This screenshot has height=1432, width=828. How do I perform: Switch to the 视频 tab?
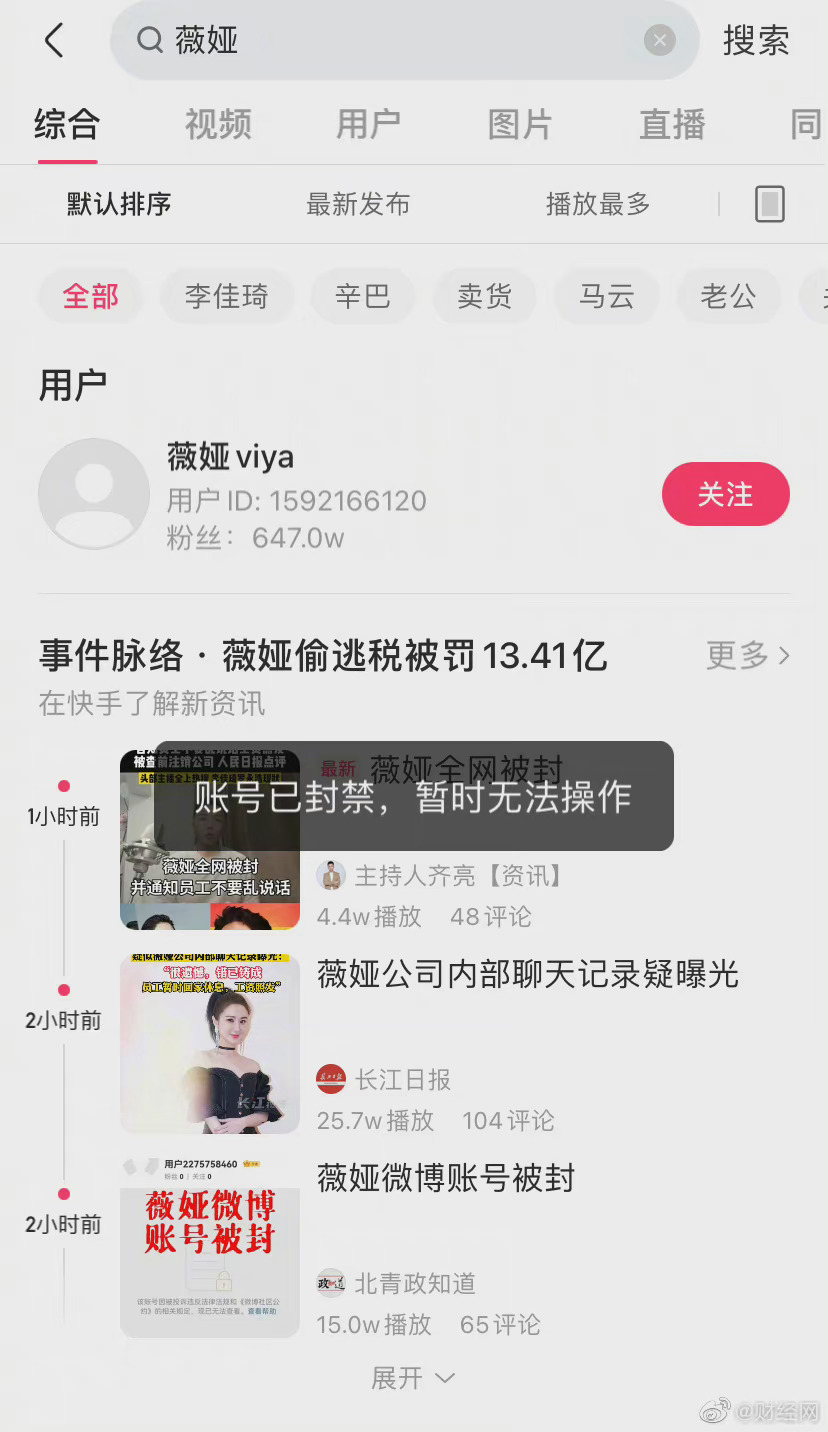218,124
